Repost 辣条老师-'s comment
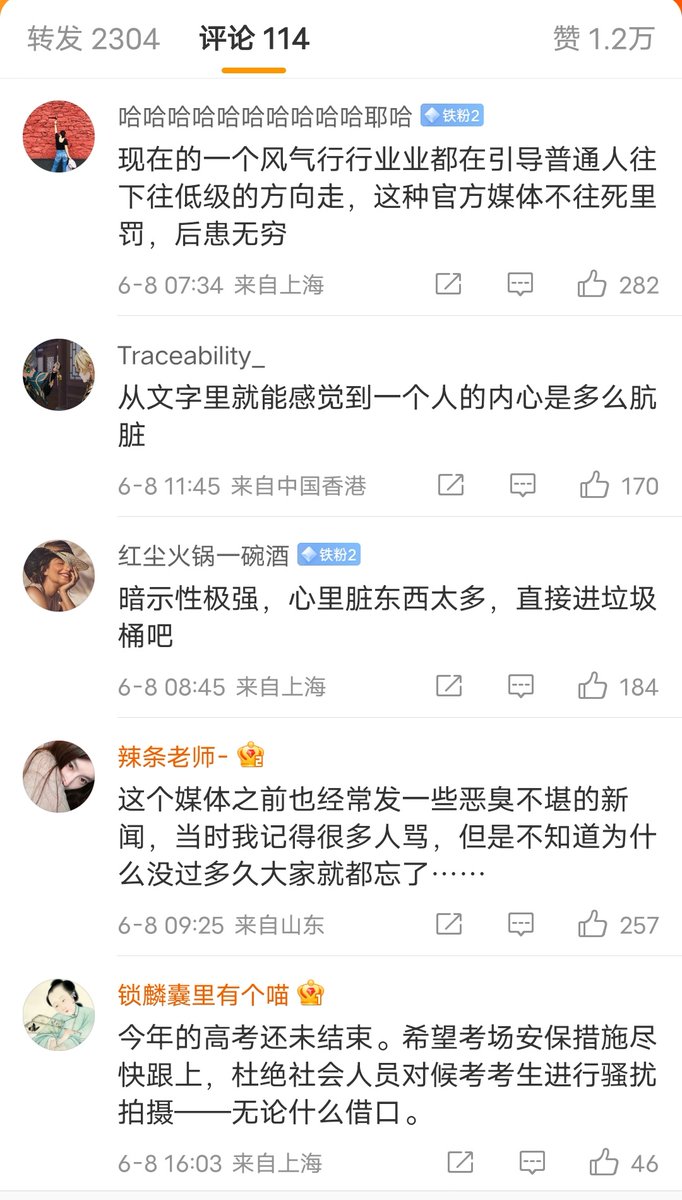Image resolution: width=682 pixels, height=1200 pixels. pyautogui.click(x=449, y=925)
